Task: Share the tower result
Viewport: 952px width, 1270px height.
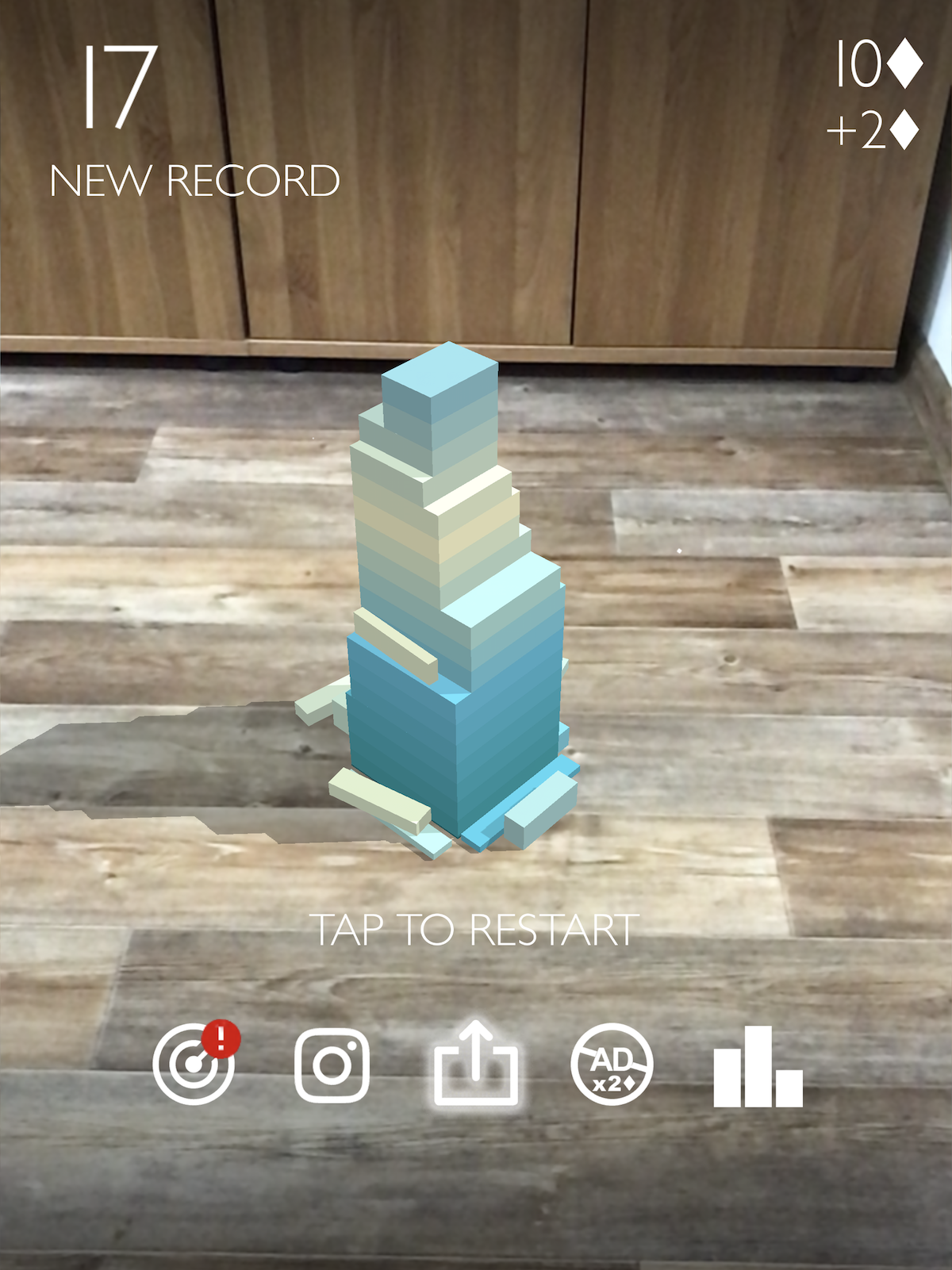Action: point(475,1065)
